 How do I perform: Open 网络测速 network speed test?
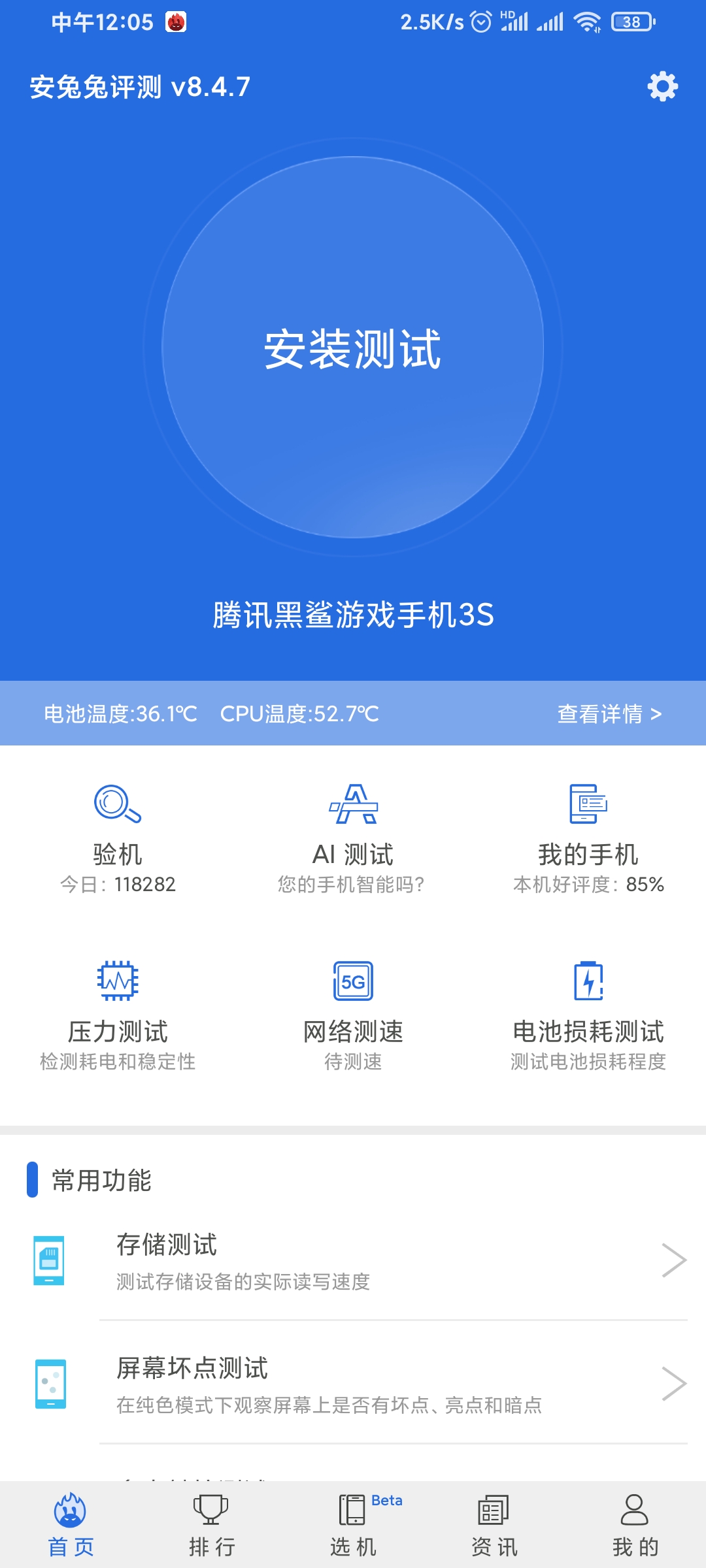pyautogui.click(x=353, y=1016)
